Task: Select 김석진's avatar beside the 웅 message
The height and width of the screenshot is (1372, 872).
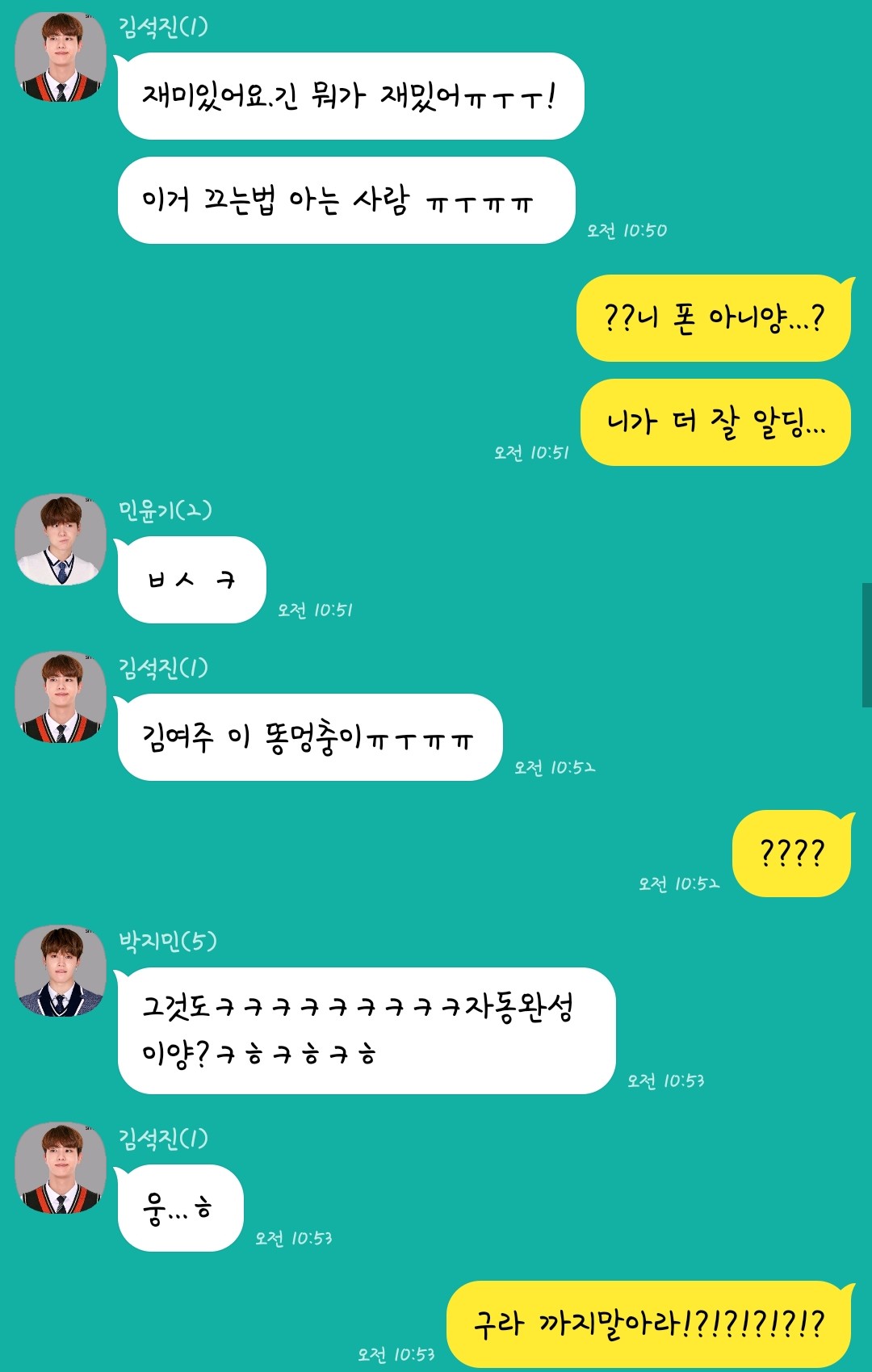Action: point(61,1168)
